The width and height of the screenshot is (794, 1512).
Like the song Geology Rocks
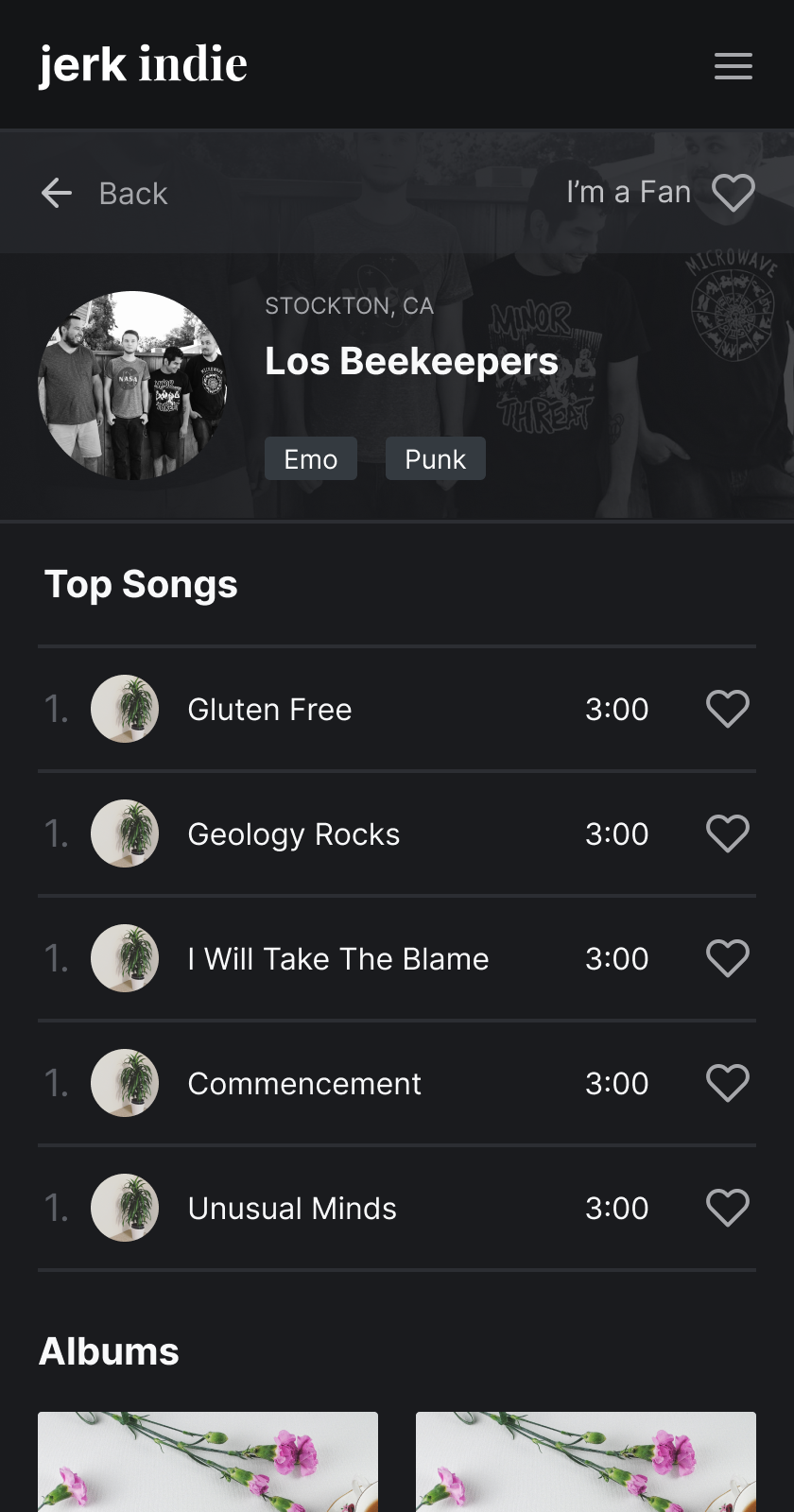(727, 833)
